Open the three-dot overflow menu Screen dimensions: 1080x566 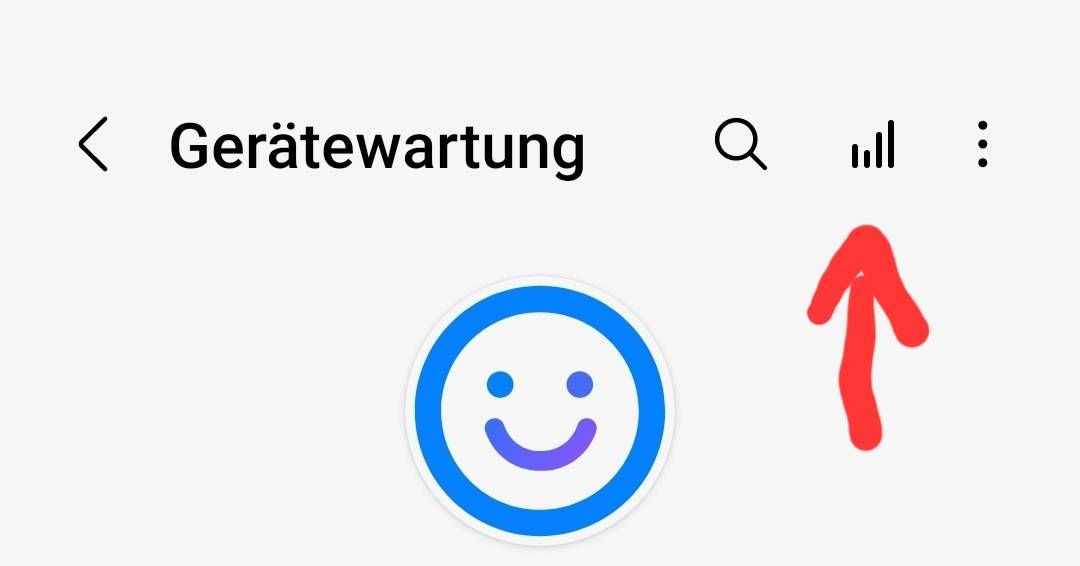tap(983, 145)
